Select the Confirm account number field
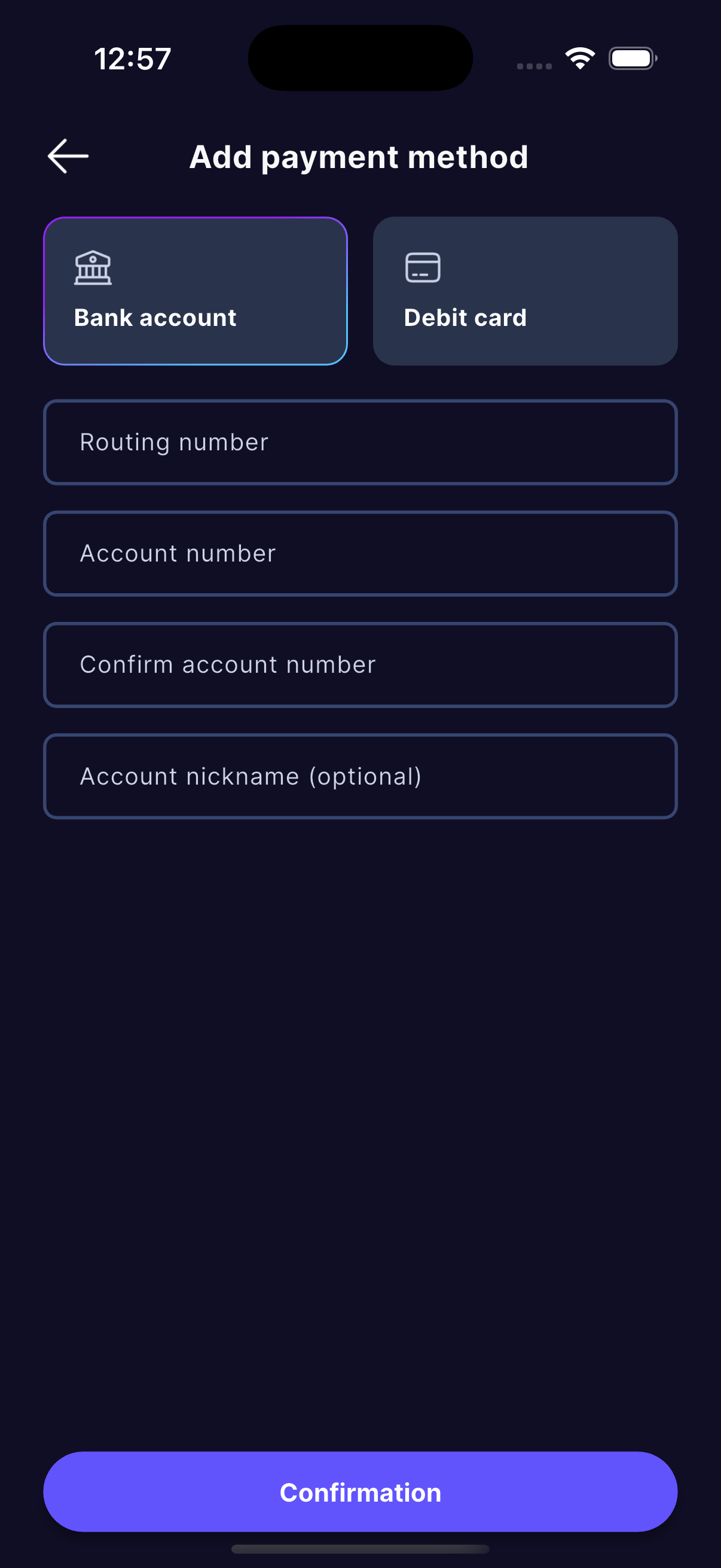 coord(360,665)
